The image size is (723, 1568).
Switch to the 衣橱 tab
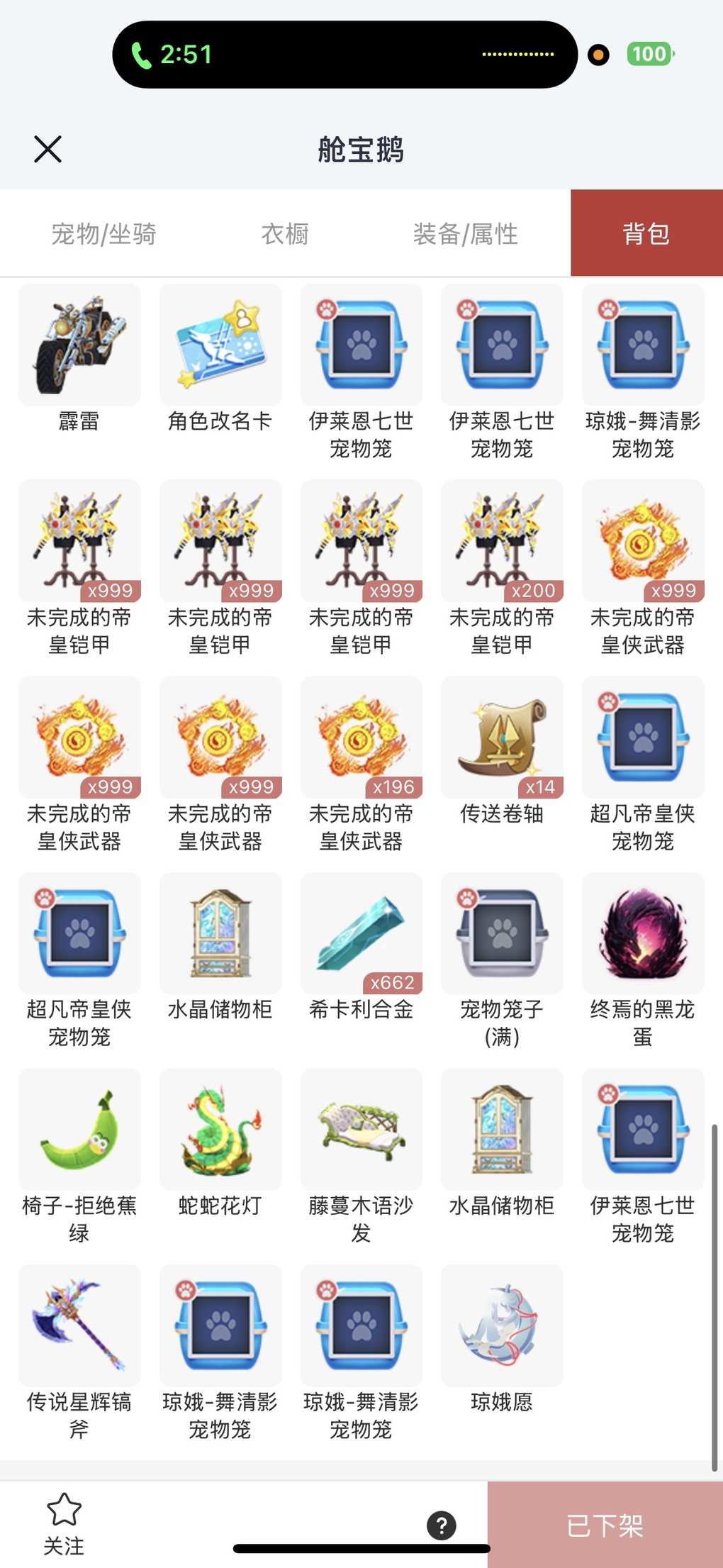(x=285, y=233)
